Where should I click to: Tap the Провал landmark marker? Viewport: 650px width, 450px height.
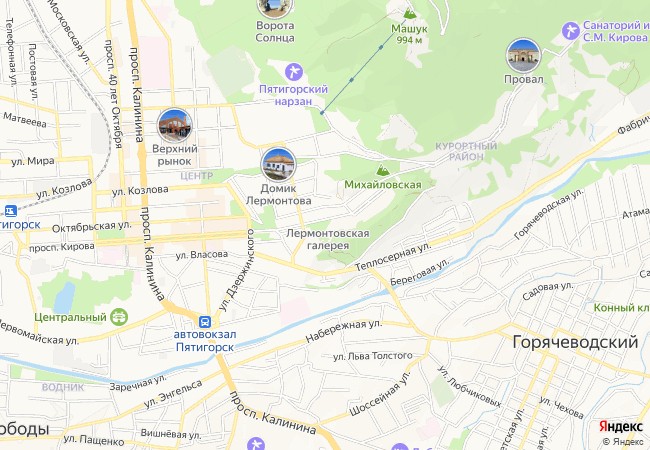pyautogui.click(x=524, y=56)
